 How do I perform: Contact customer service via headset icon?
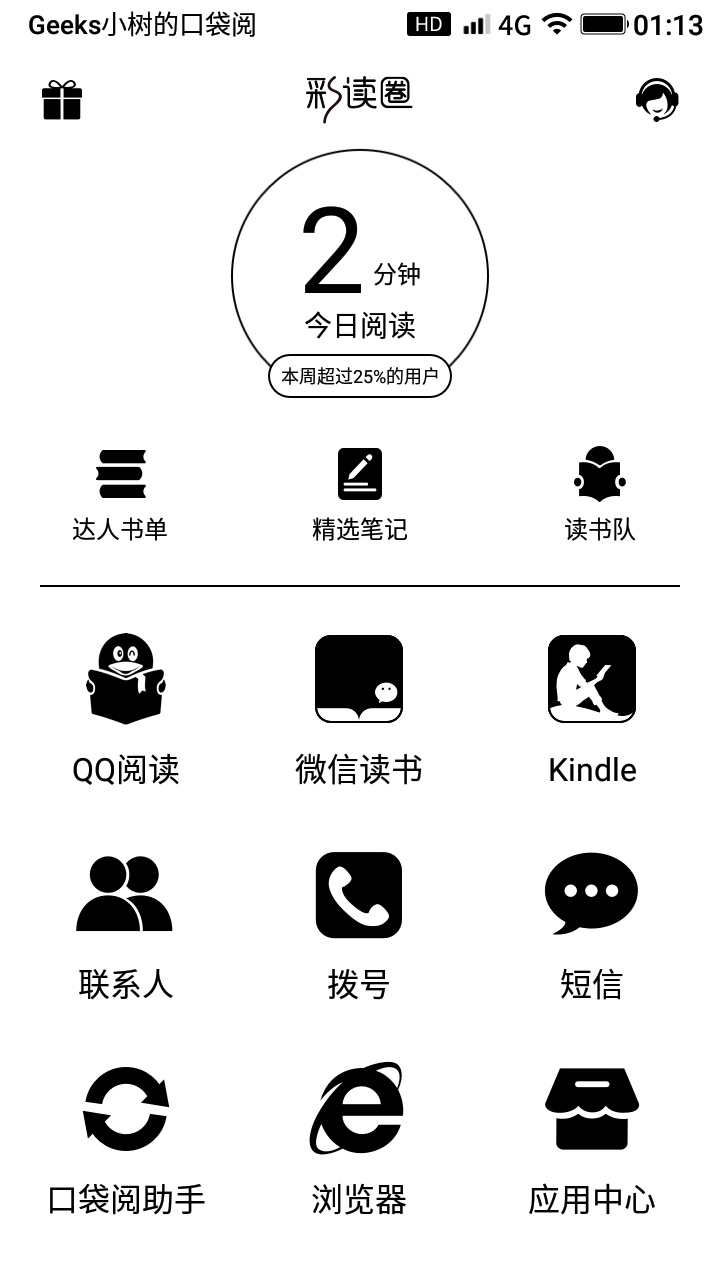pyautogui.click(x=657, y=100)
